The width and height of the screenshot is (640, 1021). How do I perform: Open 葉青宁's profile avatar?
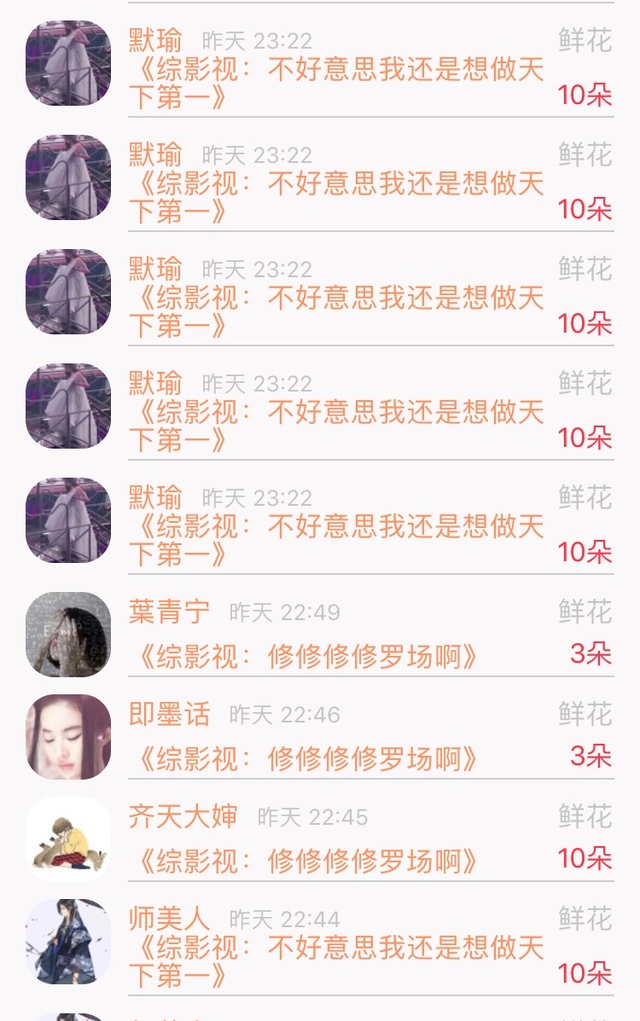68,634
